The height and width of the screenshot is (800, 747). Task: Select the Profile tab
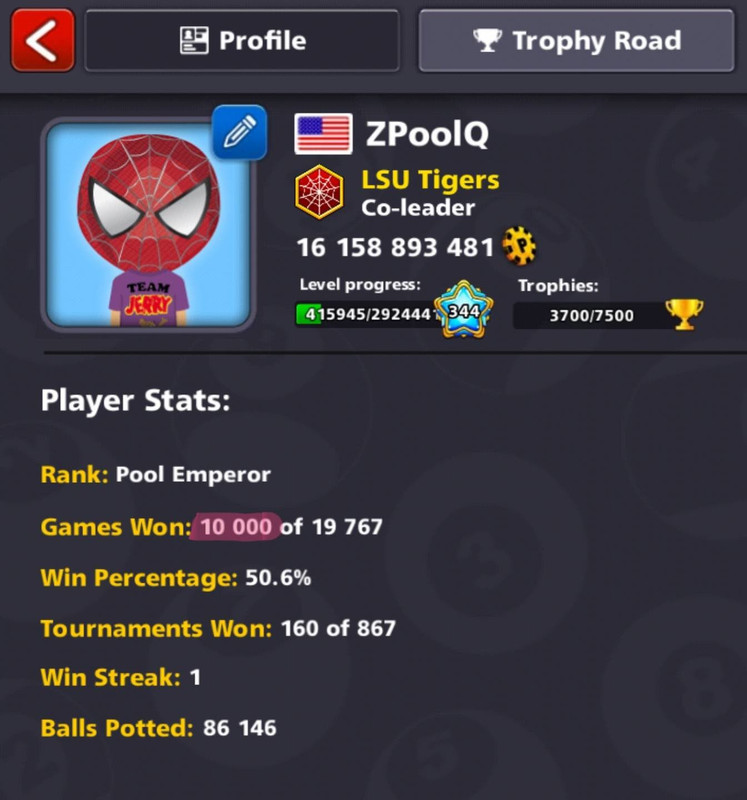pos(241,41)
